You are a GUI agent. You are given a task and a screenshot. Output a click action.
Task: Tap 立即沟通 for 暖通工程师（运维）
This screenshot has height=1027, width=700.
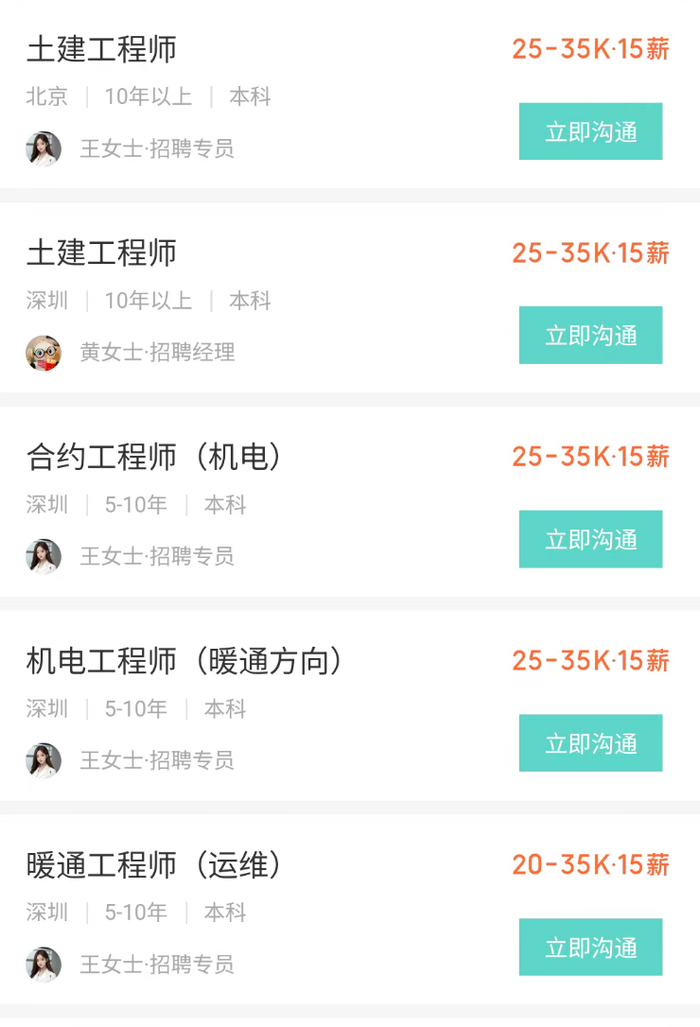tap(590, 948)
